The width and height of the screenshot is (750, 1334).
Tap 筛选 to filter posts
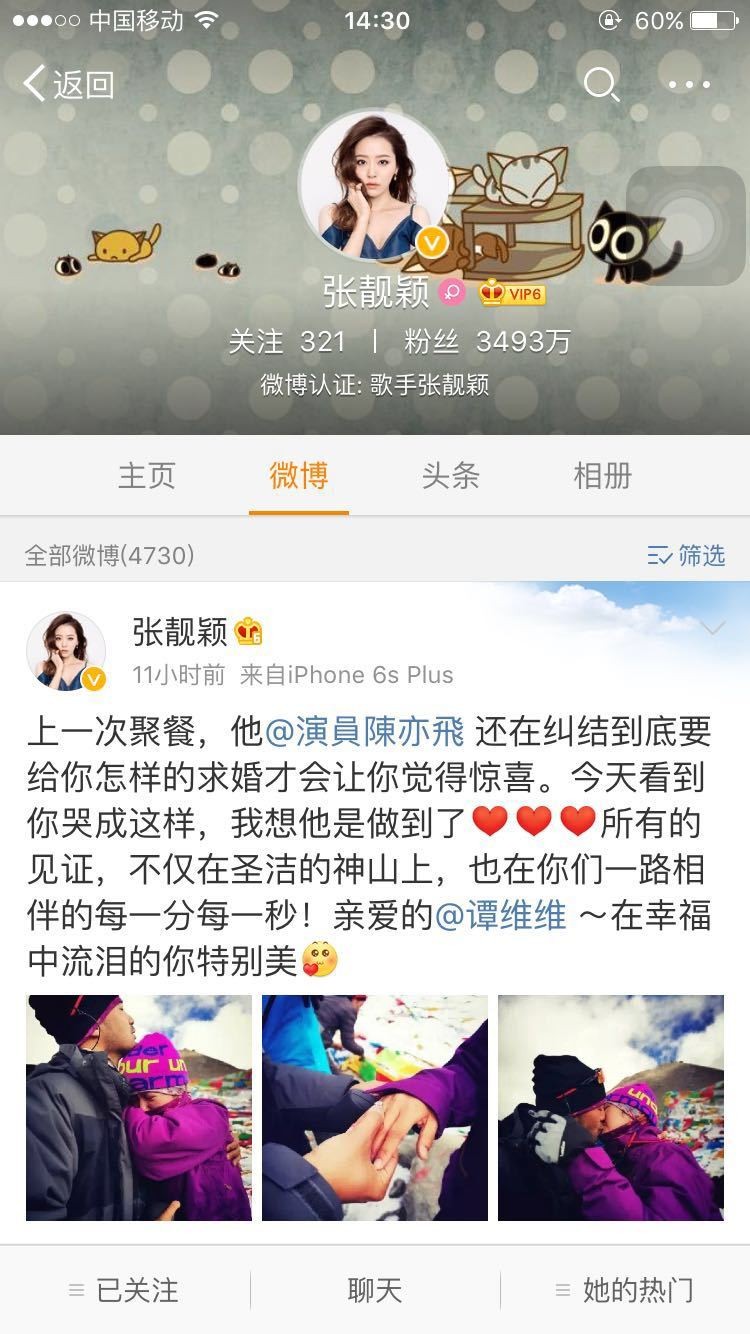click(687, 555)
